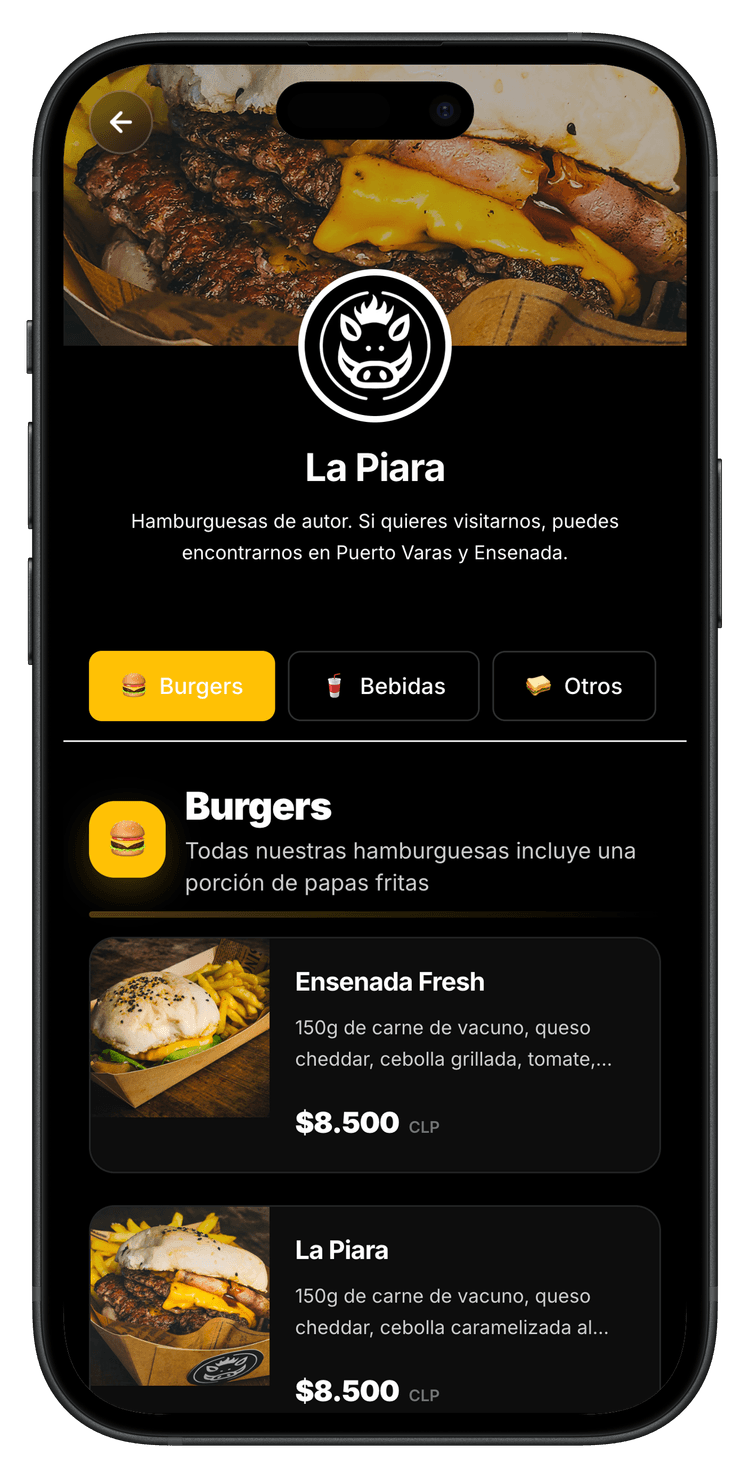Viewport: 750px width, 1478px height.
Task: Open the Ensenada Fresh burger card
Action: [375, 1054]
